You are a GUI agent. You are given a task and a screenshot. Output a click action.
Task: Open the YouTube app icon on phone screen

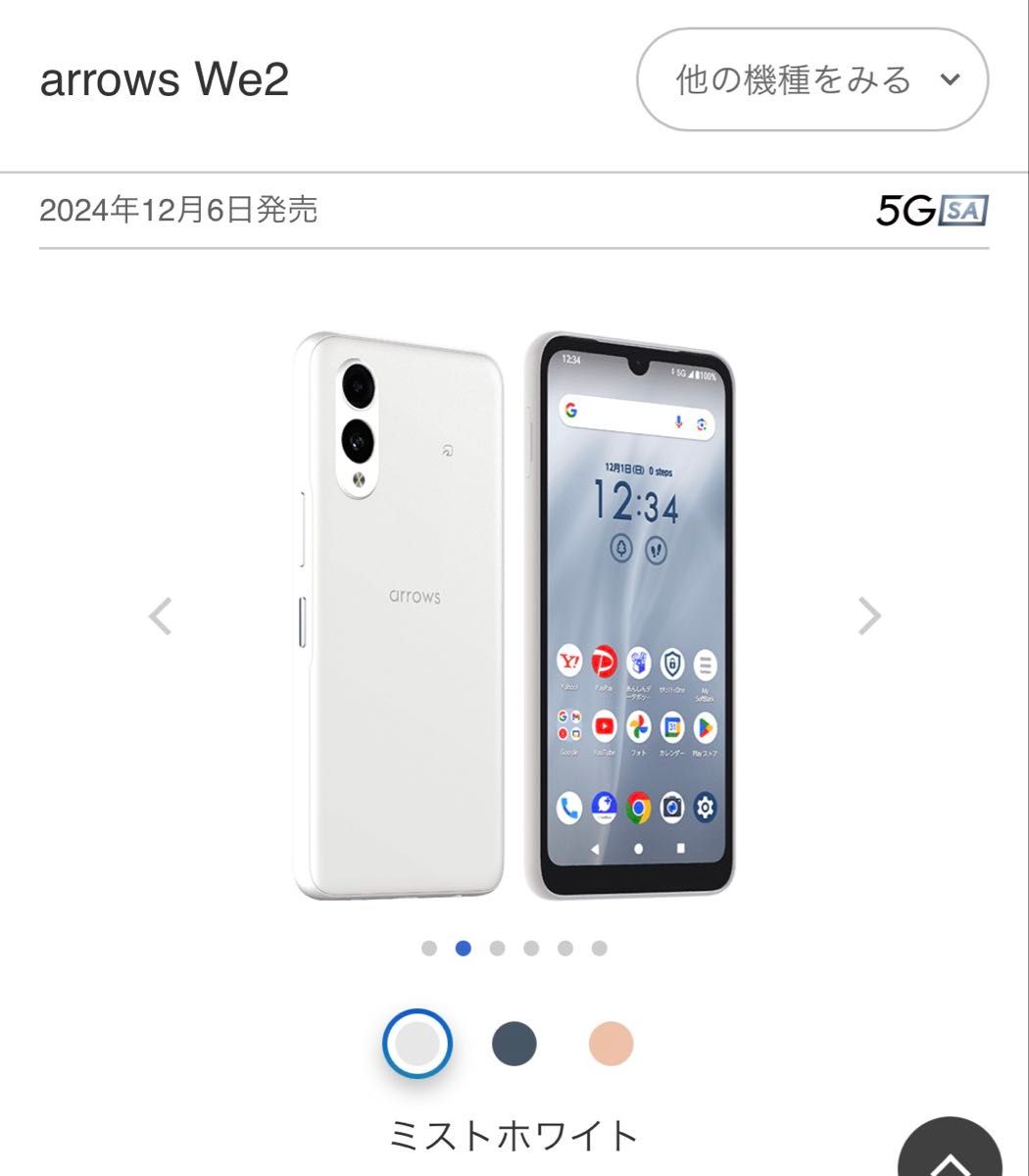click(606, 725)
